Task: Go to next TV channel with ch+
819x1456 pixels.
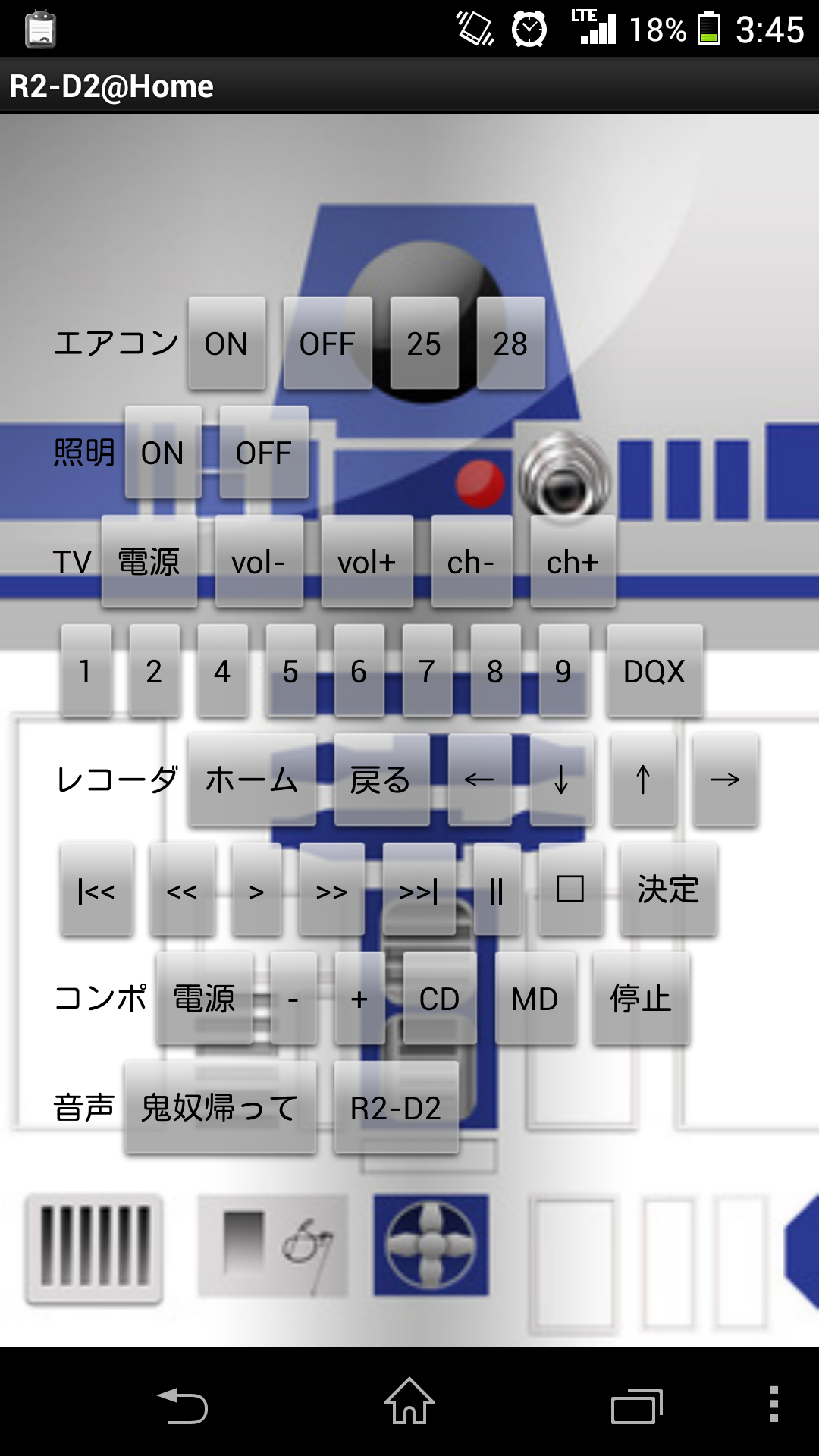Action: [x=573, y=562]
